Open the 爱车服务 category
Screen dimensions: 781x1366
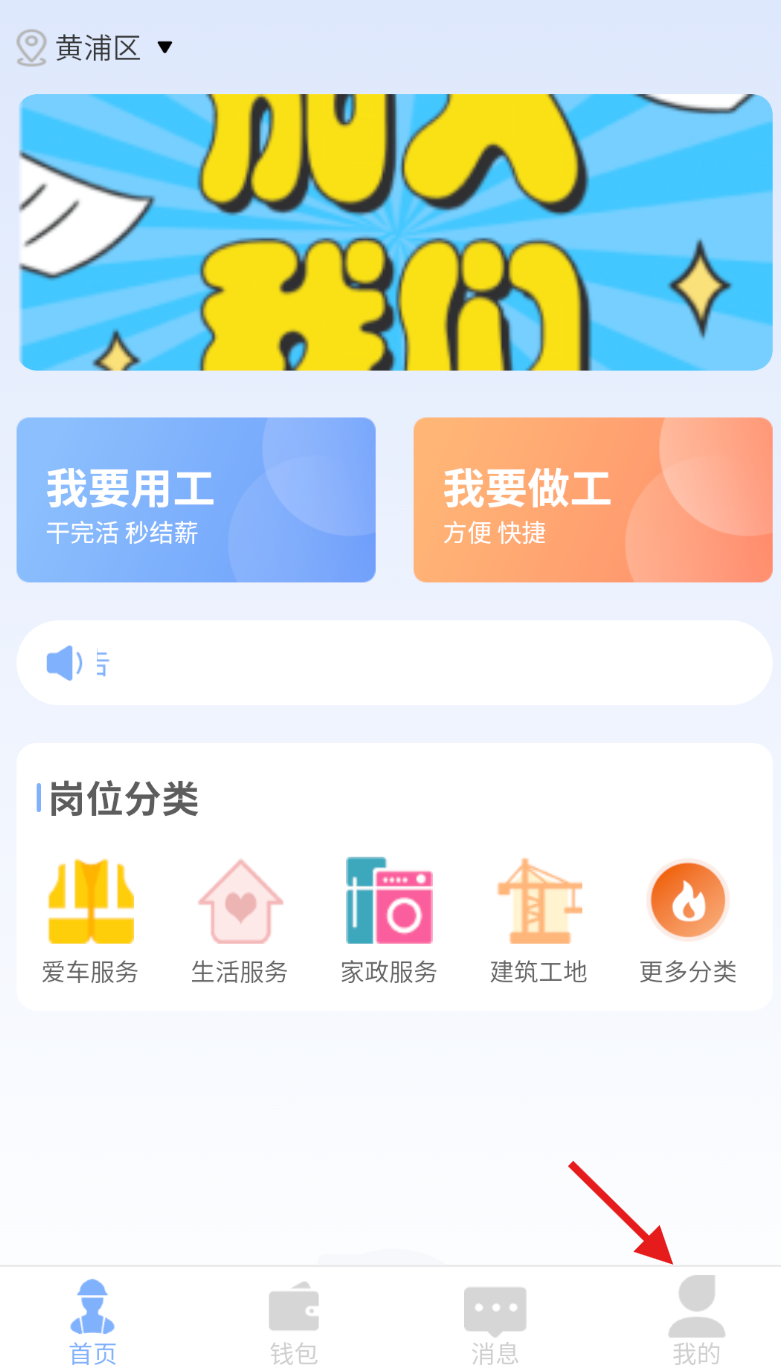point(90,920)
